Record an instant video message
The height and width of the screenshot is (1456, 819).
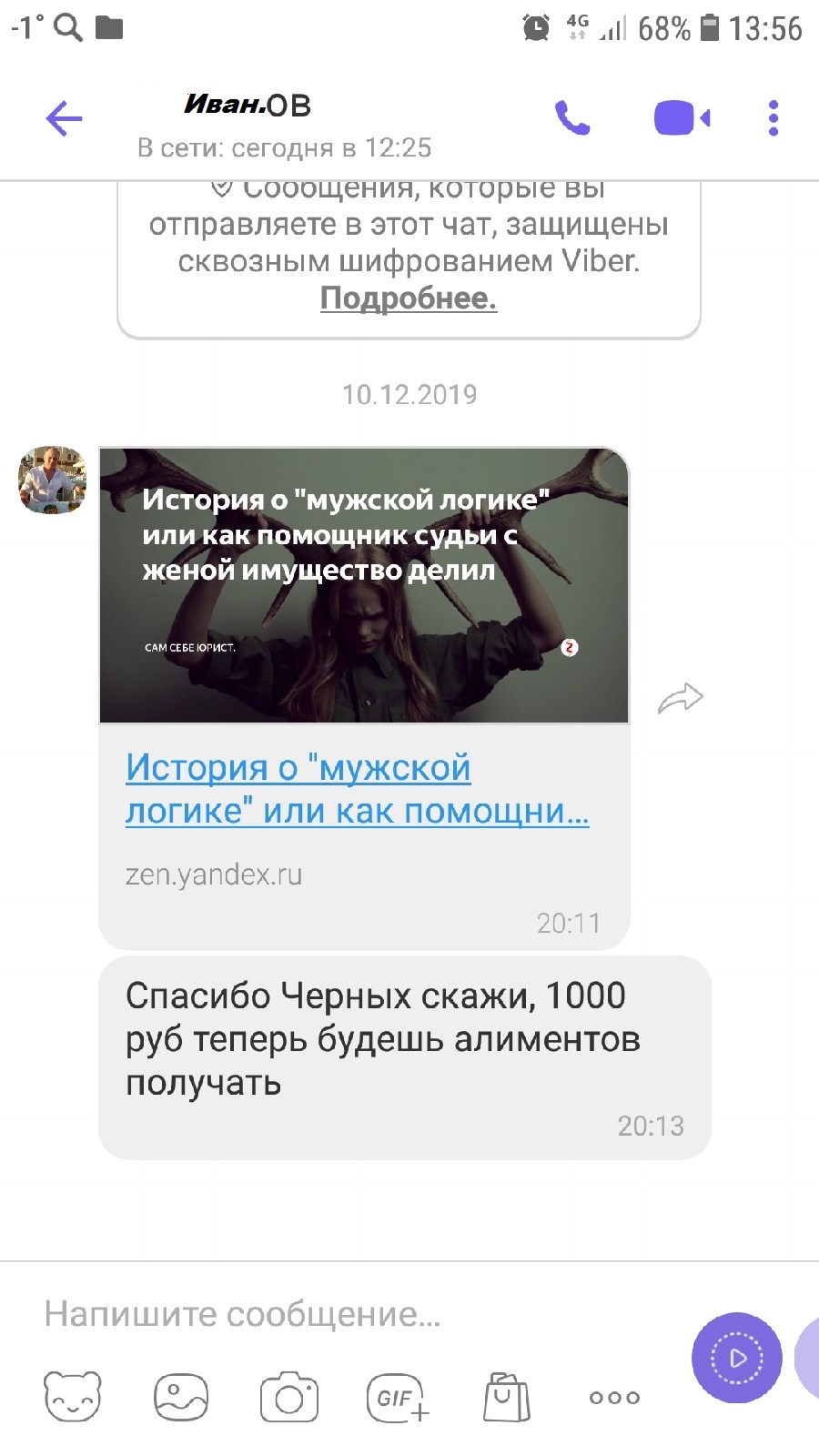pyautogui.click(x=737, y=1359)
